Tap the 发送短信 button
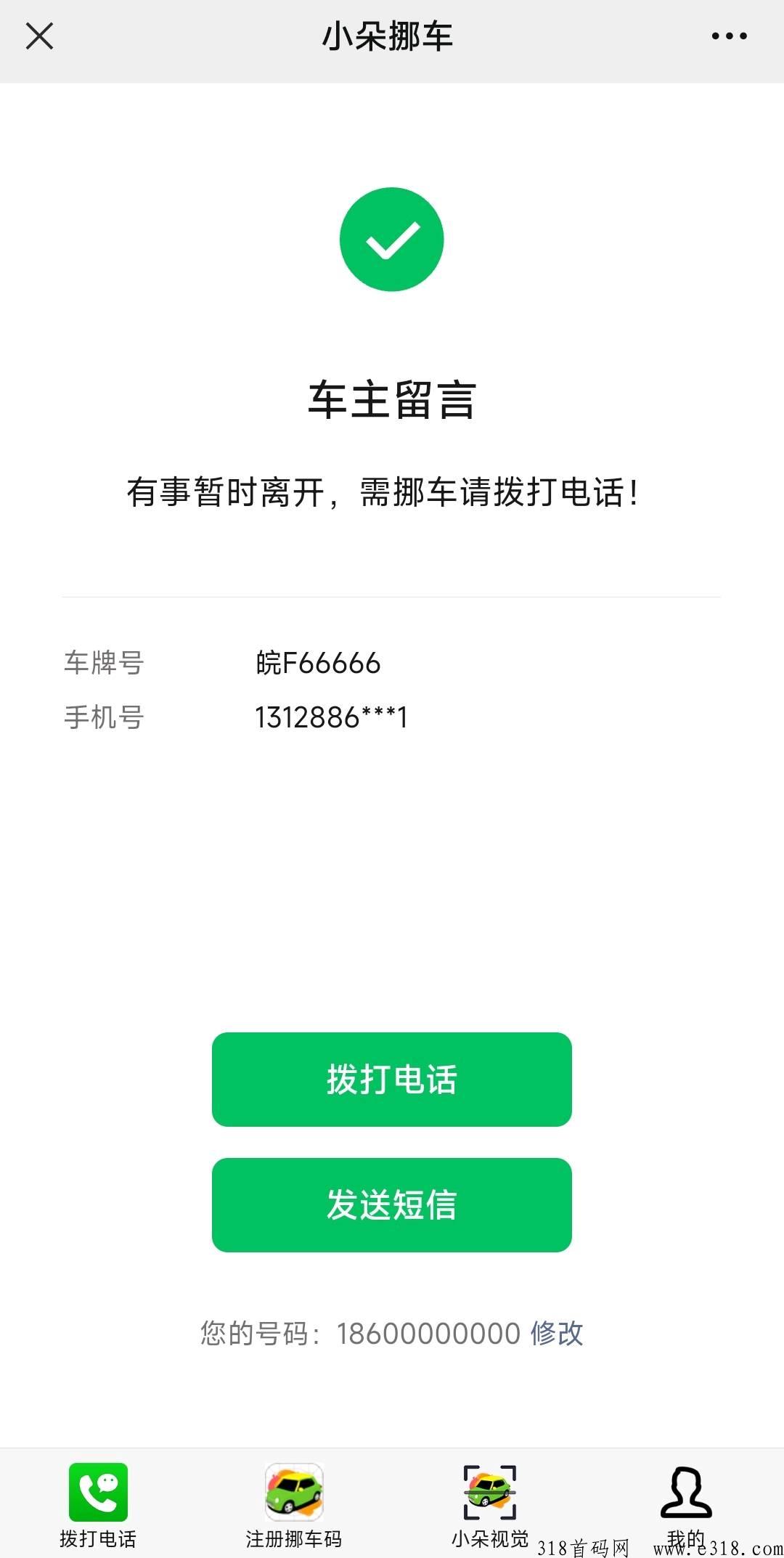This screenshot has height=1558, width=784. (392, 1204)
